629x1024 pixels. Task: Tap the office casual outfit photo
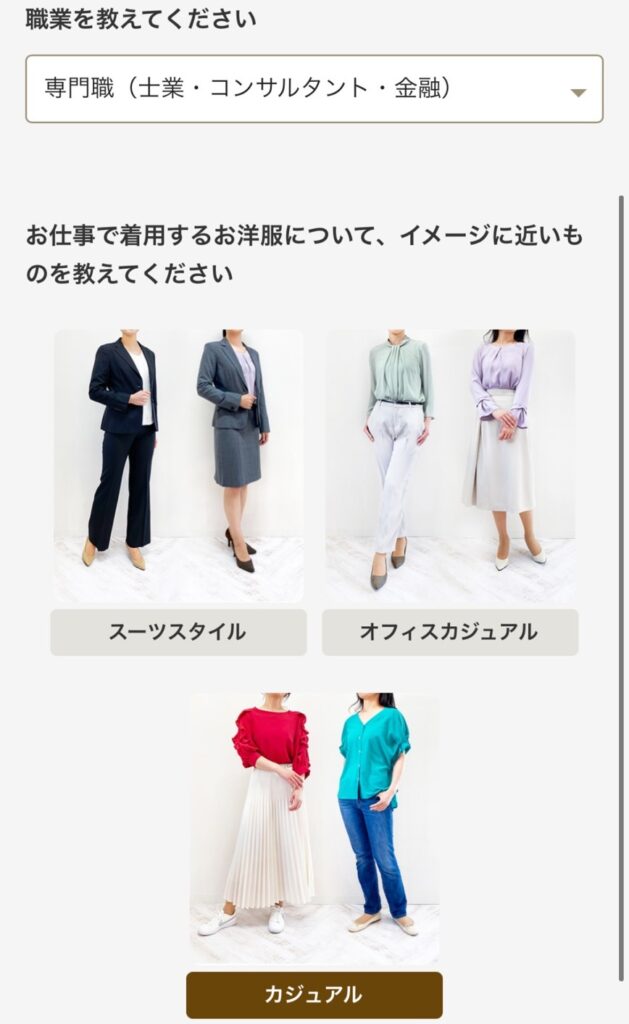[449, 466]
